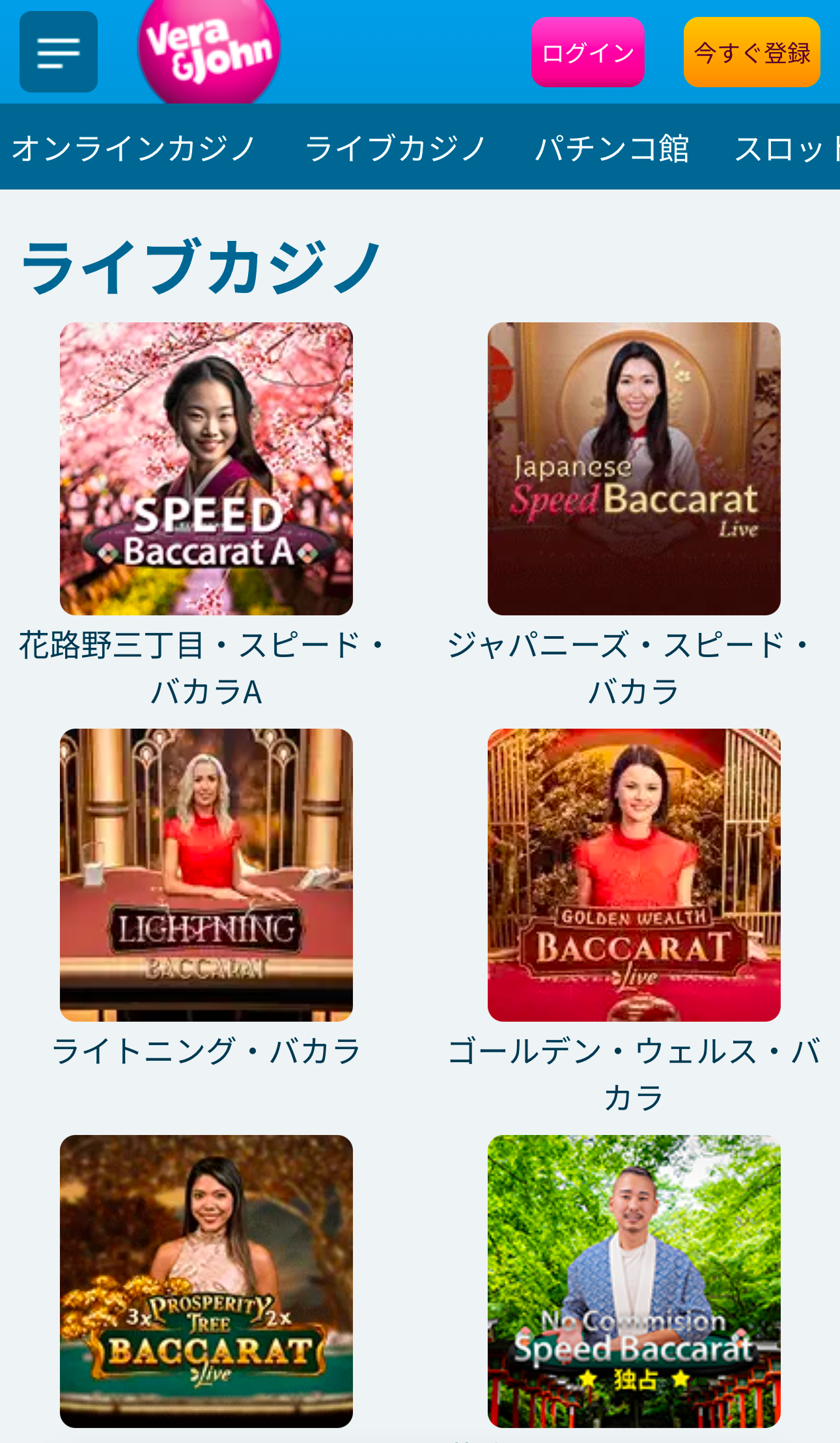Image resolution: width=840 pixels, height=1443 pixels.
Task: Choose ゴールデン・ウェルス・バカラ game
Action: [634, 875]
